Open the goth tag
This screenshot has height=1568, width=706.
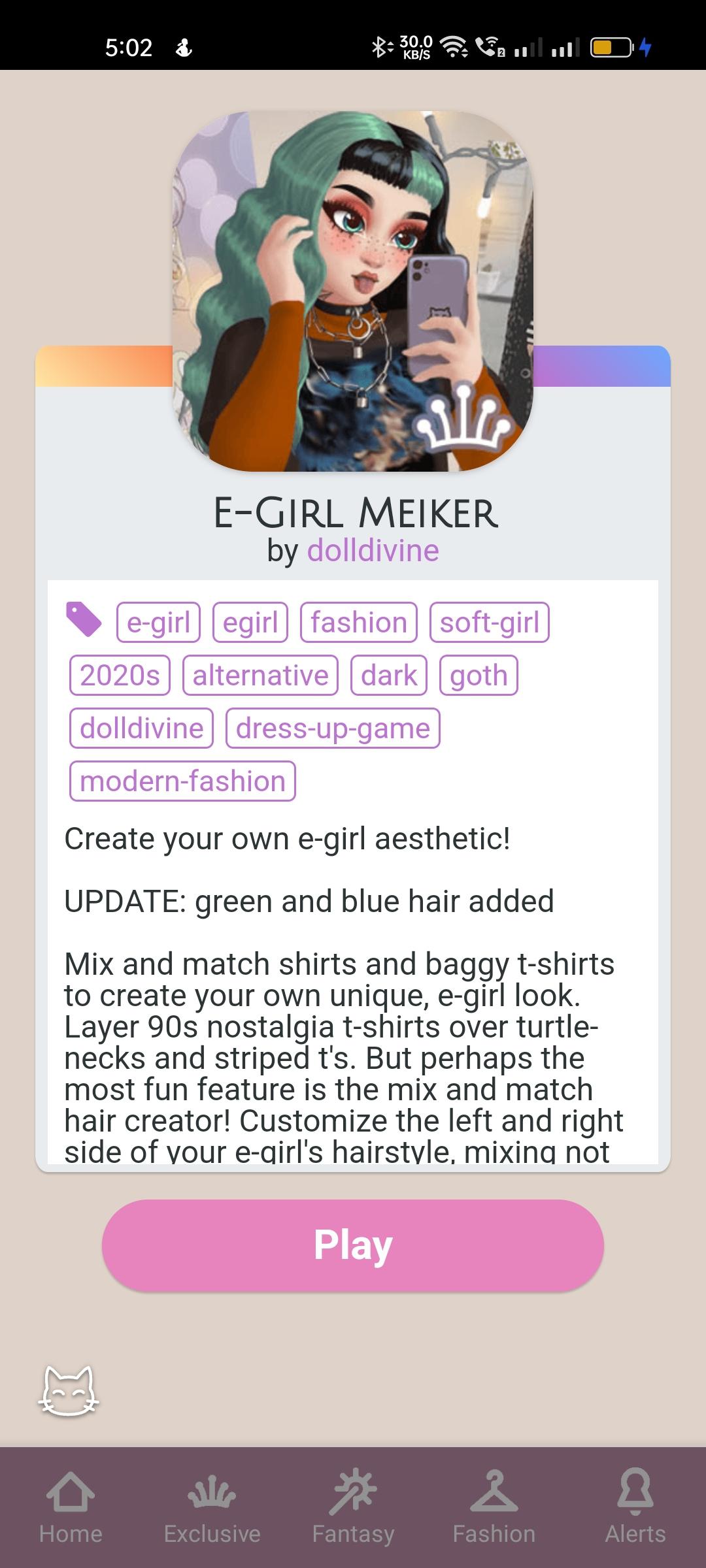click(479, 675)
